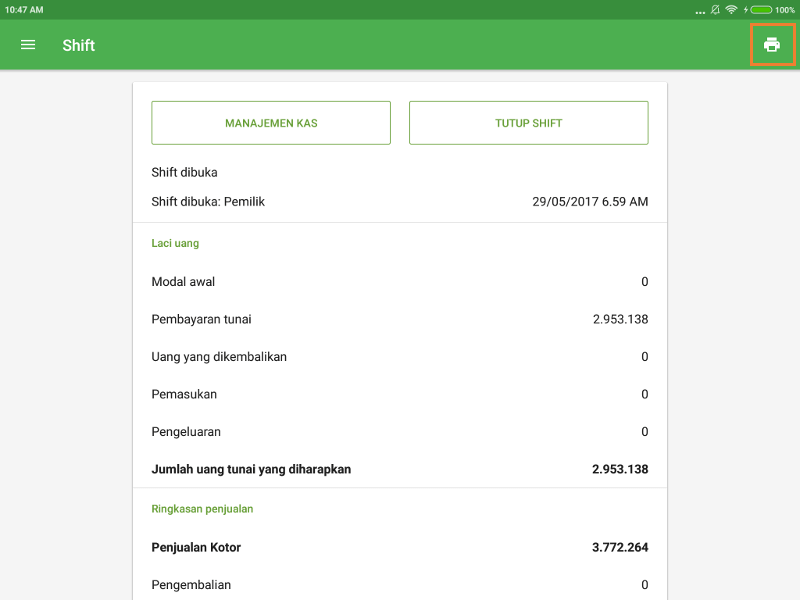Print the shift report
This screenshot has width=800, height=600.
tap(772, 45)
